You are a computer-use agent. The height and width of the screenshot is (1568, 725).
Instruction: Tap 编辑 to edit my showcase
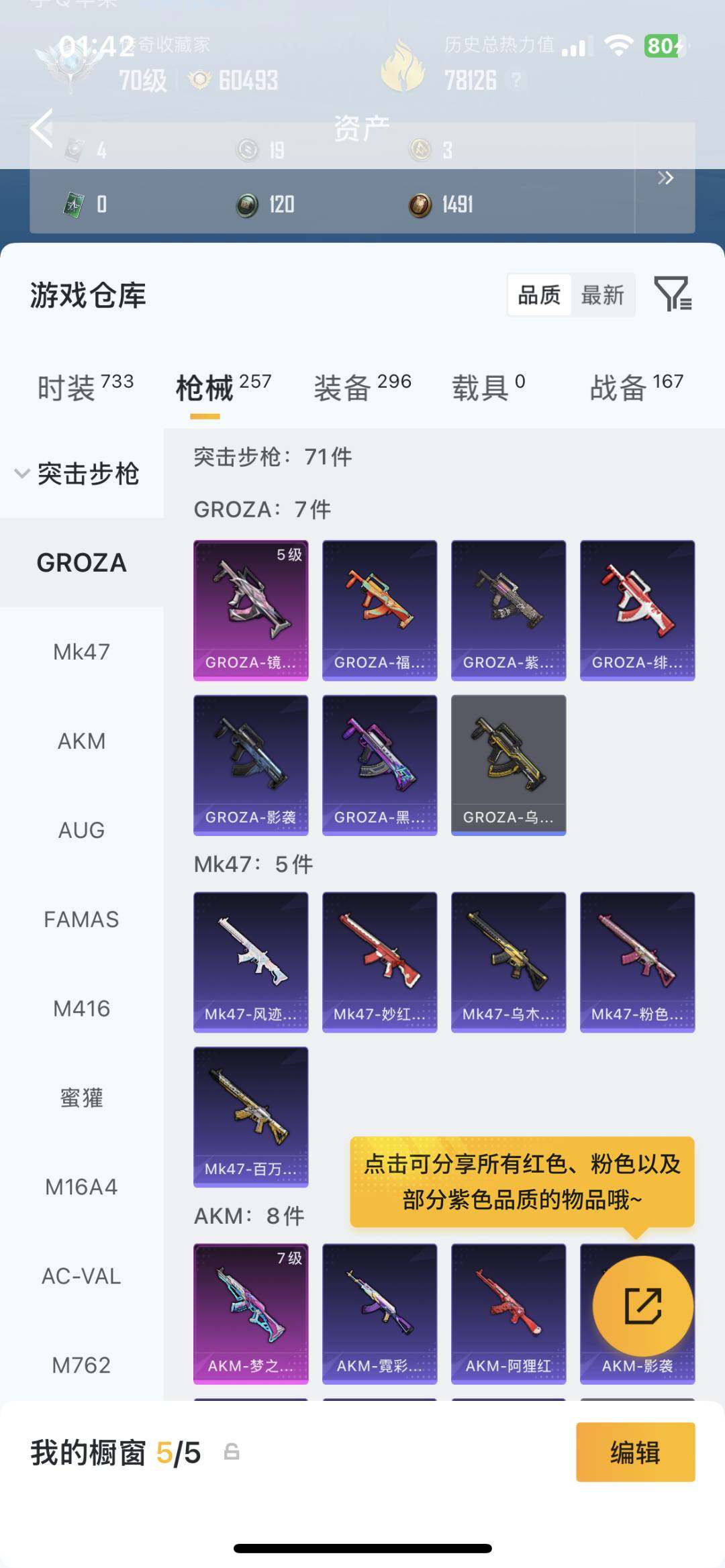tap(635, 1452)
